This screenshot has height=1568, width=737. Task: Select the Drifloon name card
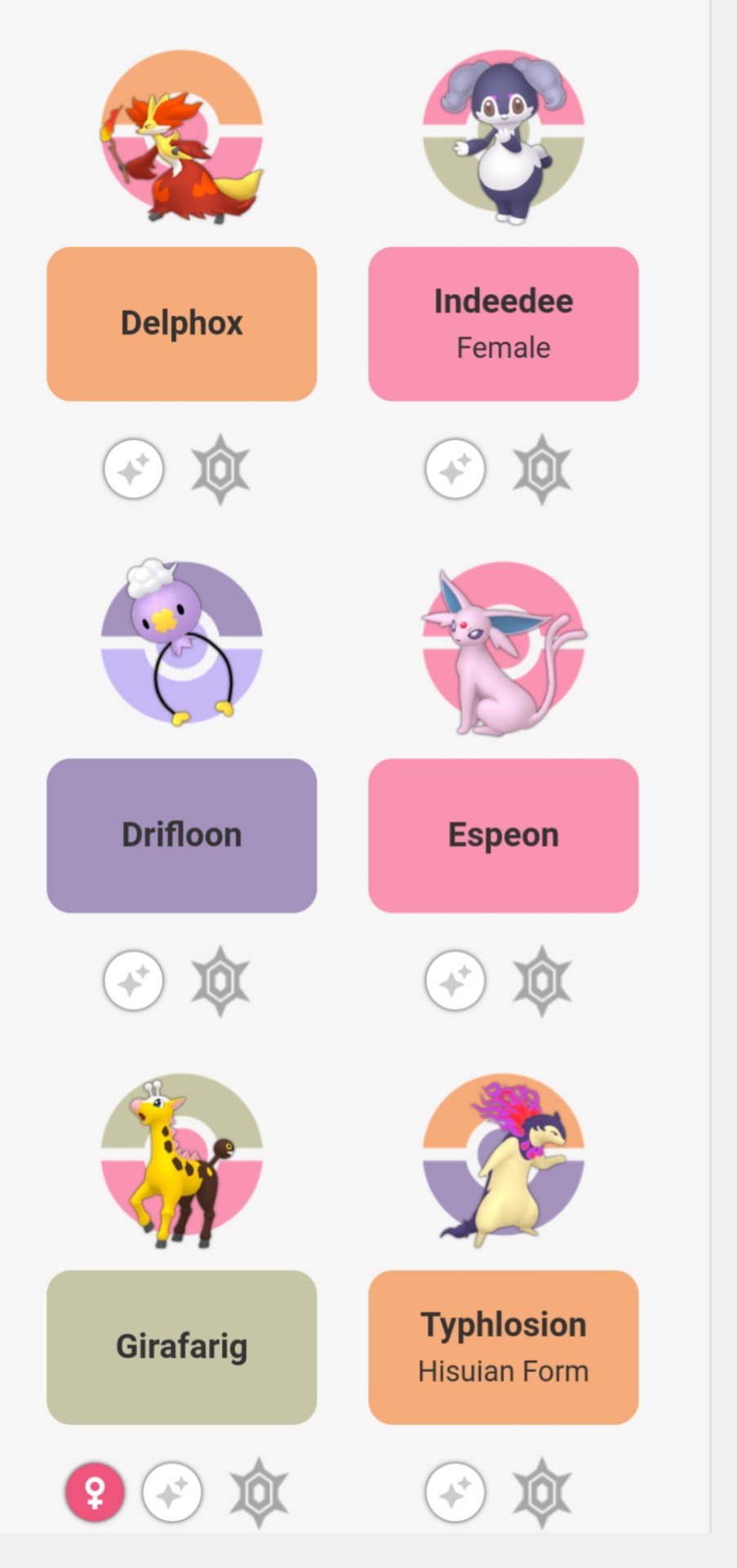coord(181,835)
